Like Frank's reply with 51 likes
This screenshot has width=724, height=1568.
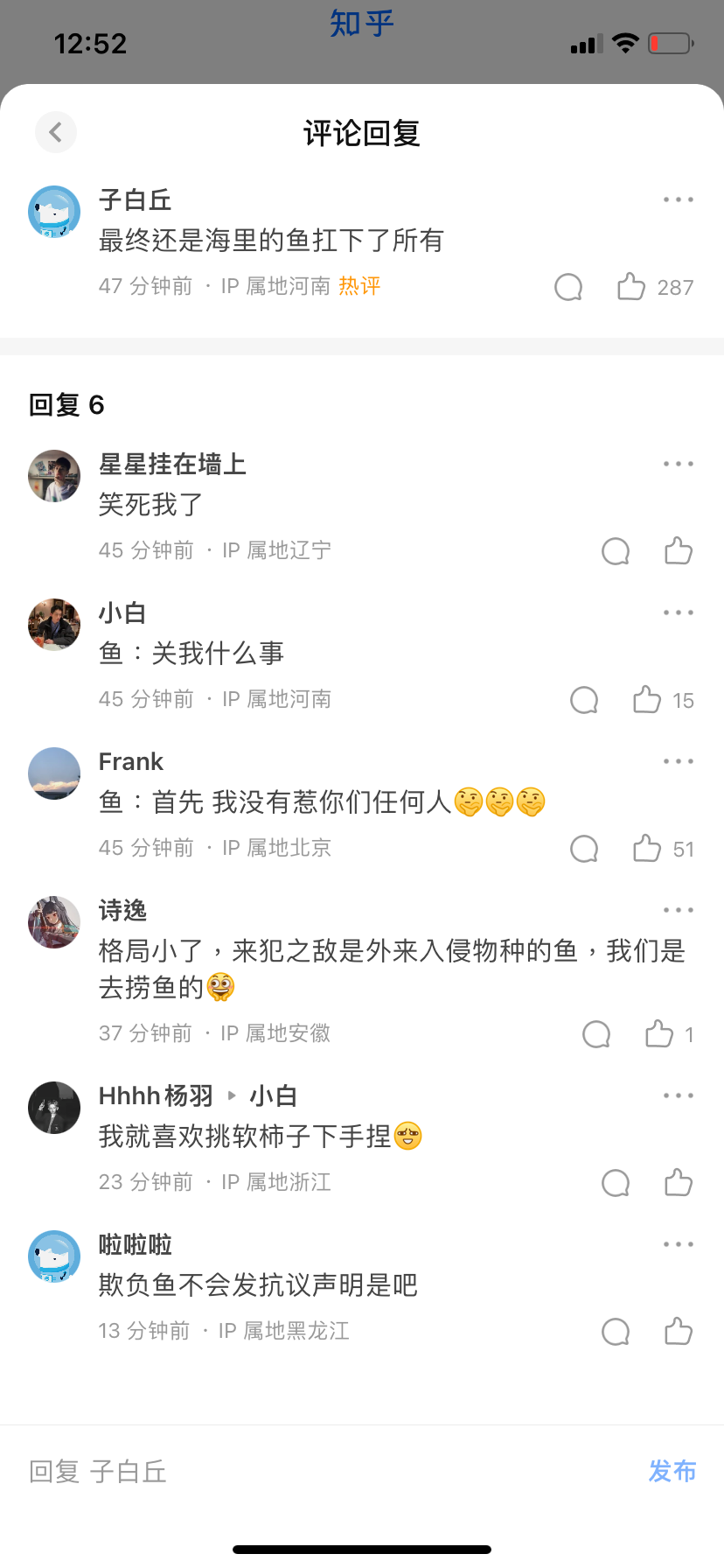[647, 849]
